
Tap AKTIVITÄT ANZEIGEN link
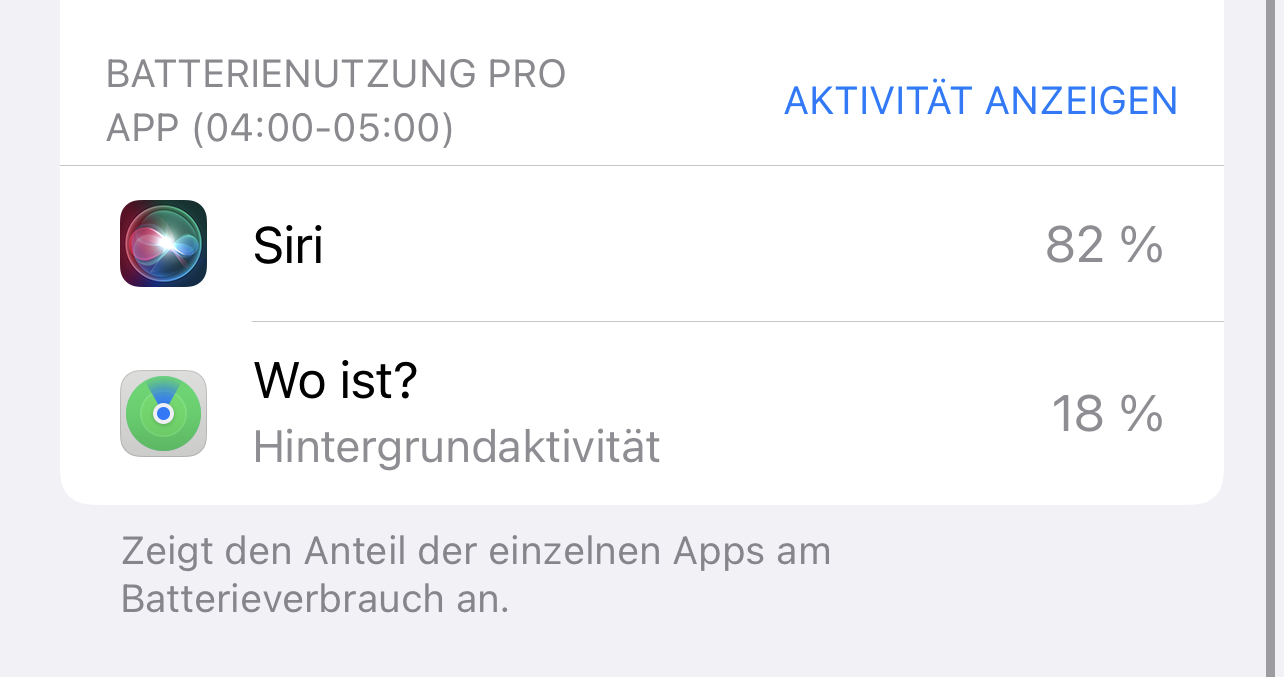980,101
